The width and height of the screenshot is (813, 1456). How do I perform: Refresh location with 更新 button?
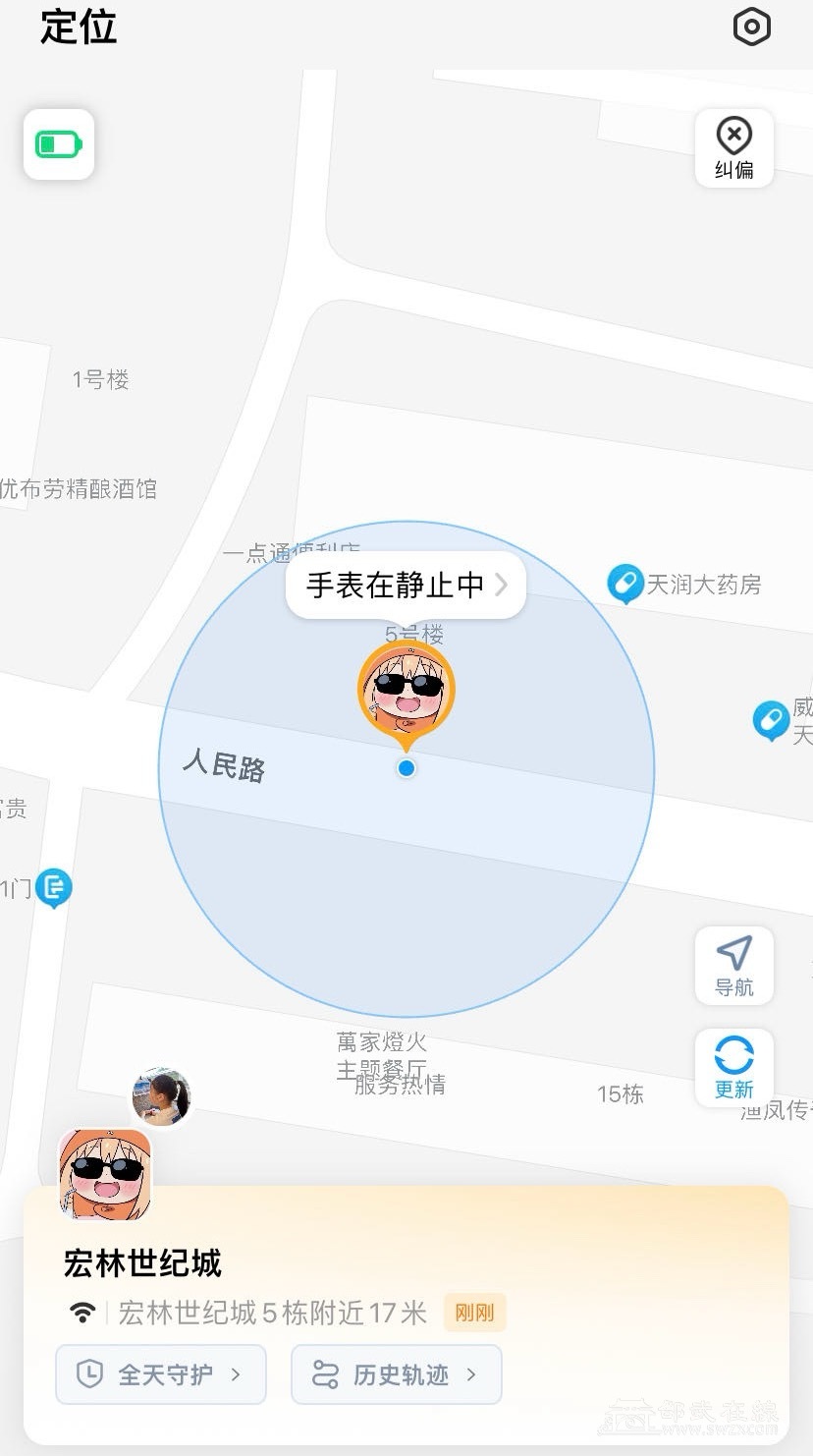click(x=733, y=1068)
